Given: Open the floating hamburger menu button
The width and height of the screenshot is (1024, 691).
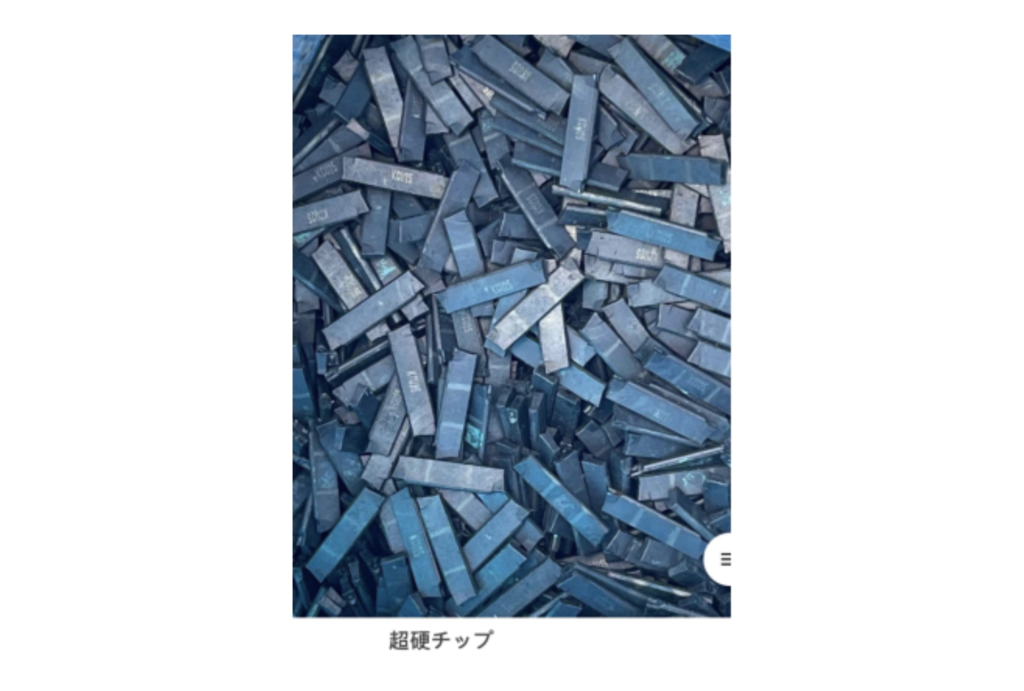Looking at the screenshot, I should [x=722, y=560].
